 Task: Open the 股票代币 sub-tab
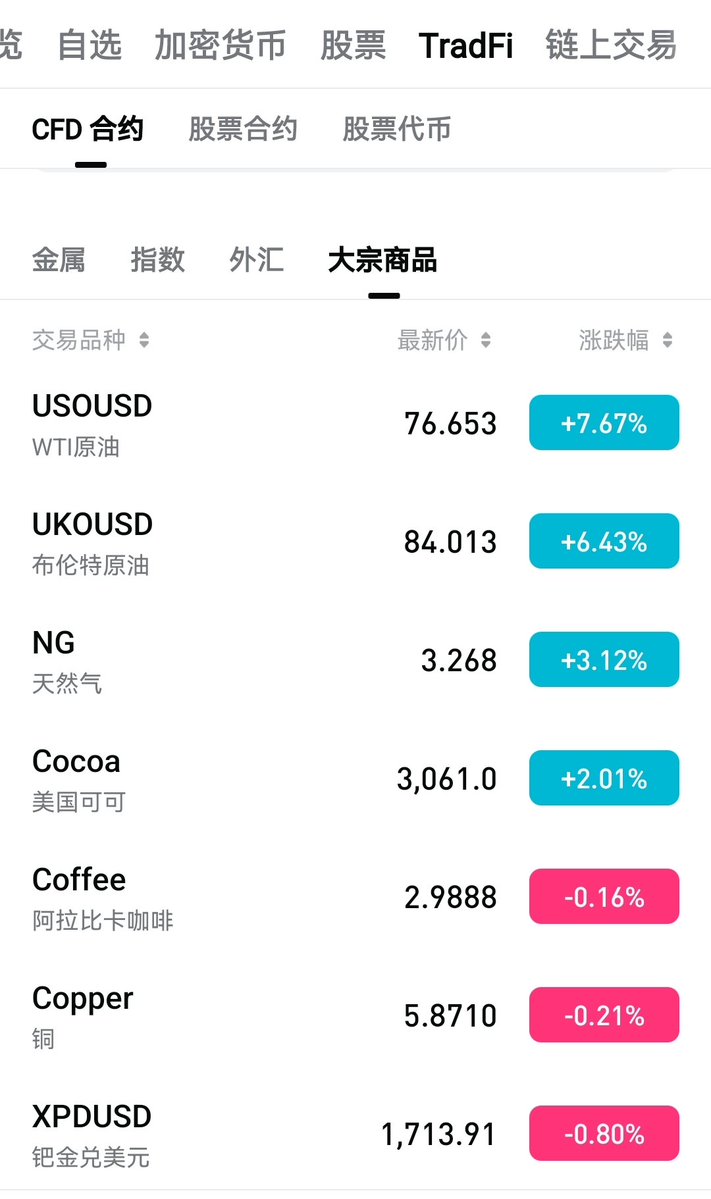(x=397, y=129)
